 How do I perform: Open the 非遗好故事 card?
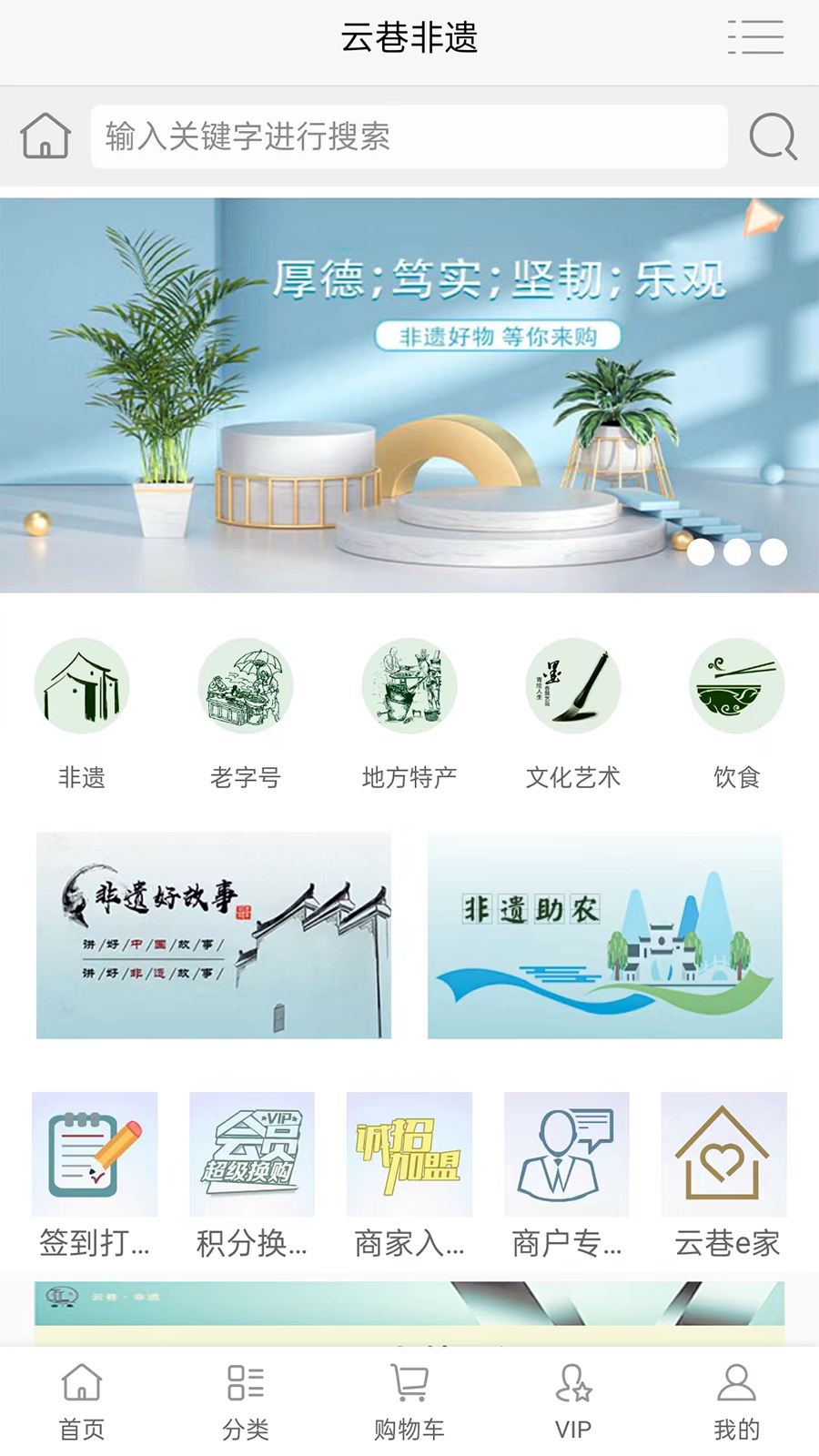214,935
